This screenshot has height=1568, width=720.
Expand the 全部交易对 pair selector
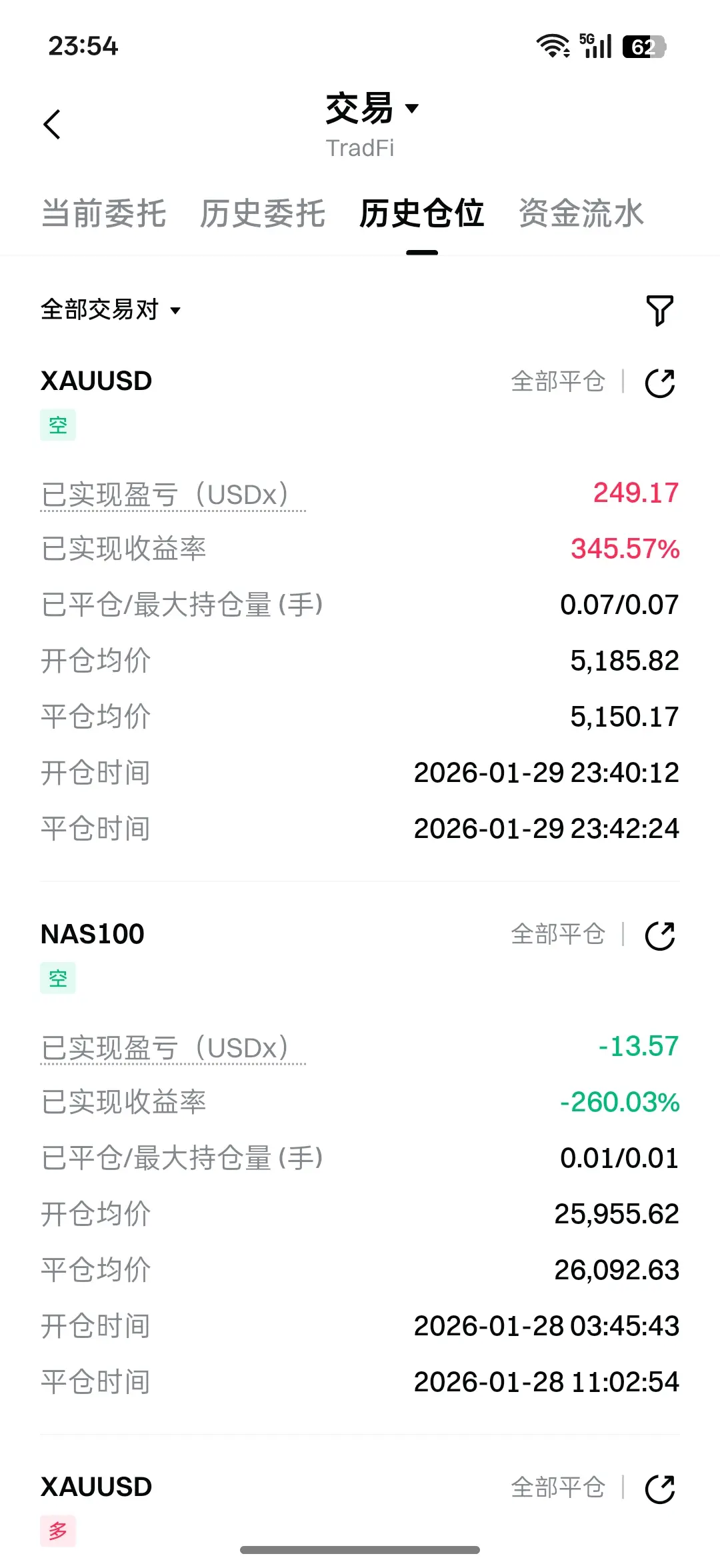[x=111, y=309]
